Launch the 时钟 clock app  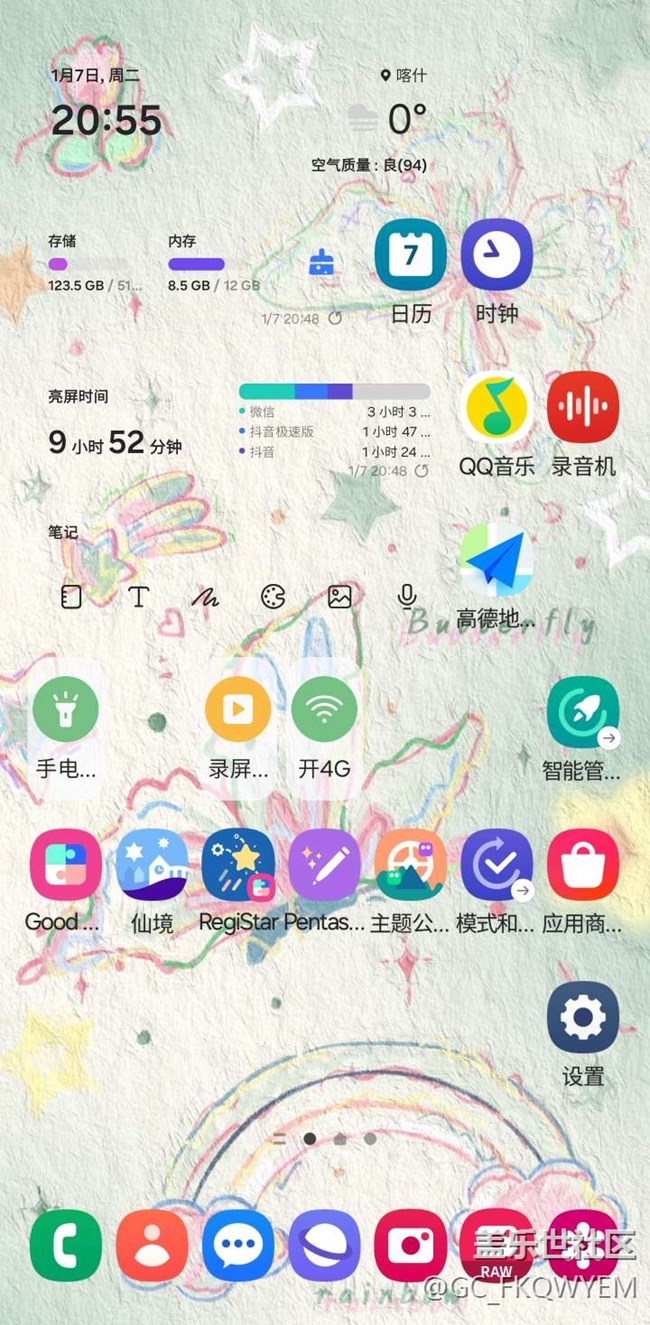496,256
